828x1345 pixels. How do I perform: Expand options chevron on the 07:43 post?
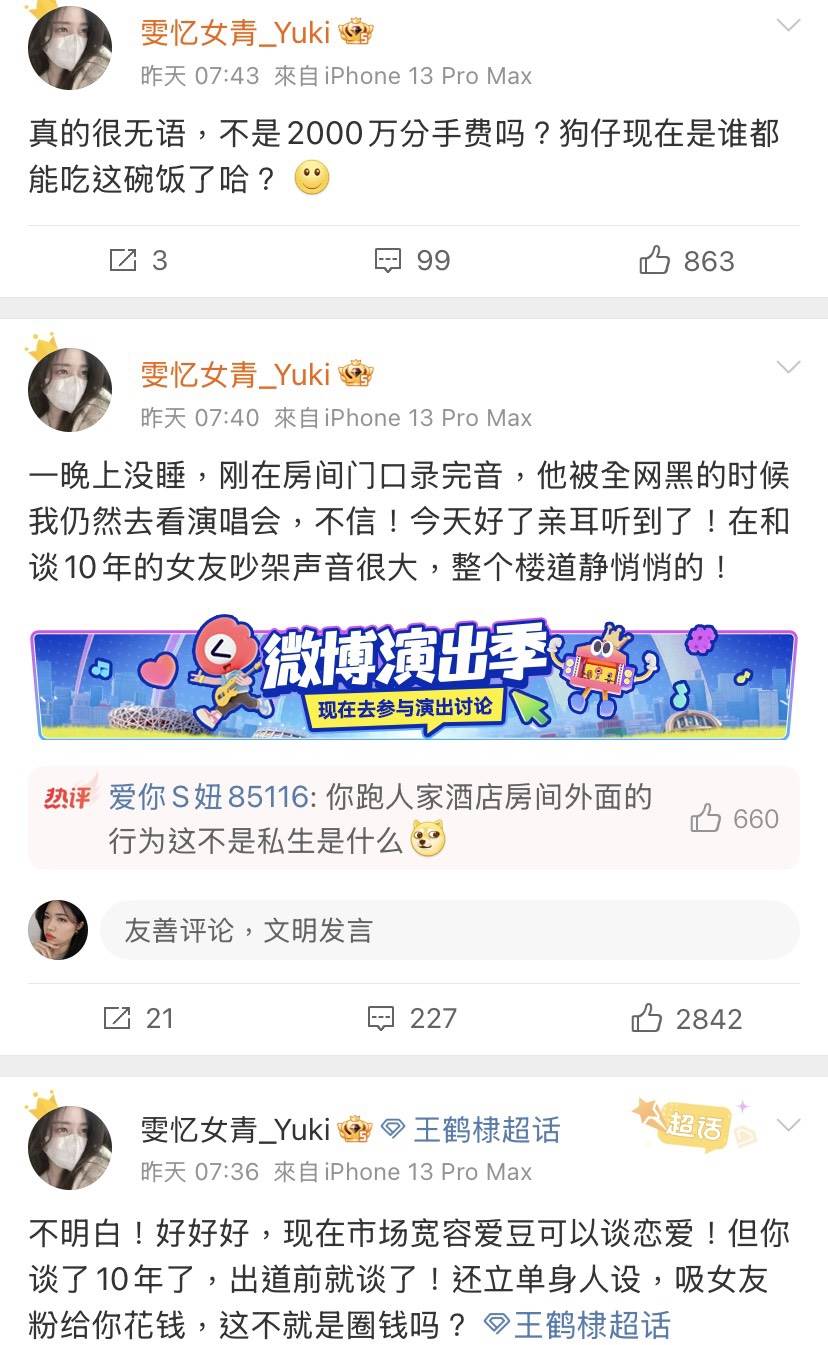tap(789, 25)
